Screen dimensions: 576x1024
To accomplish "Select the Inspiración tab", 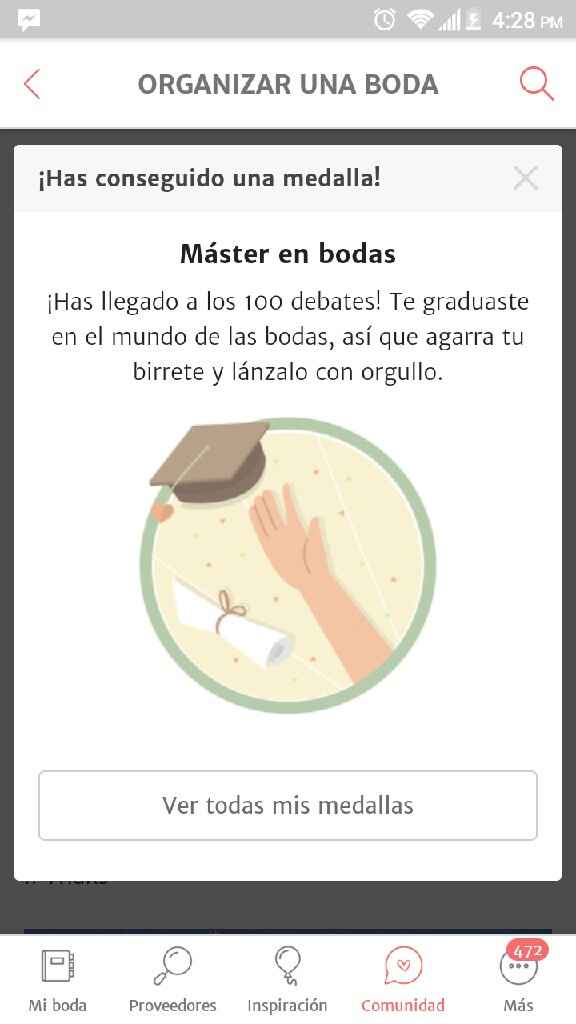I will click(287, 980).
